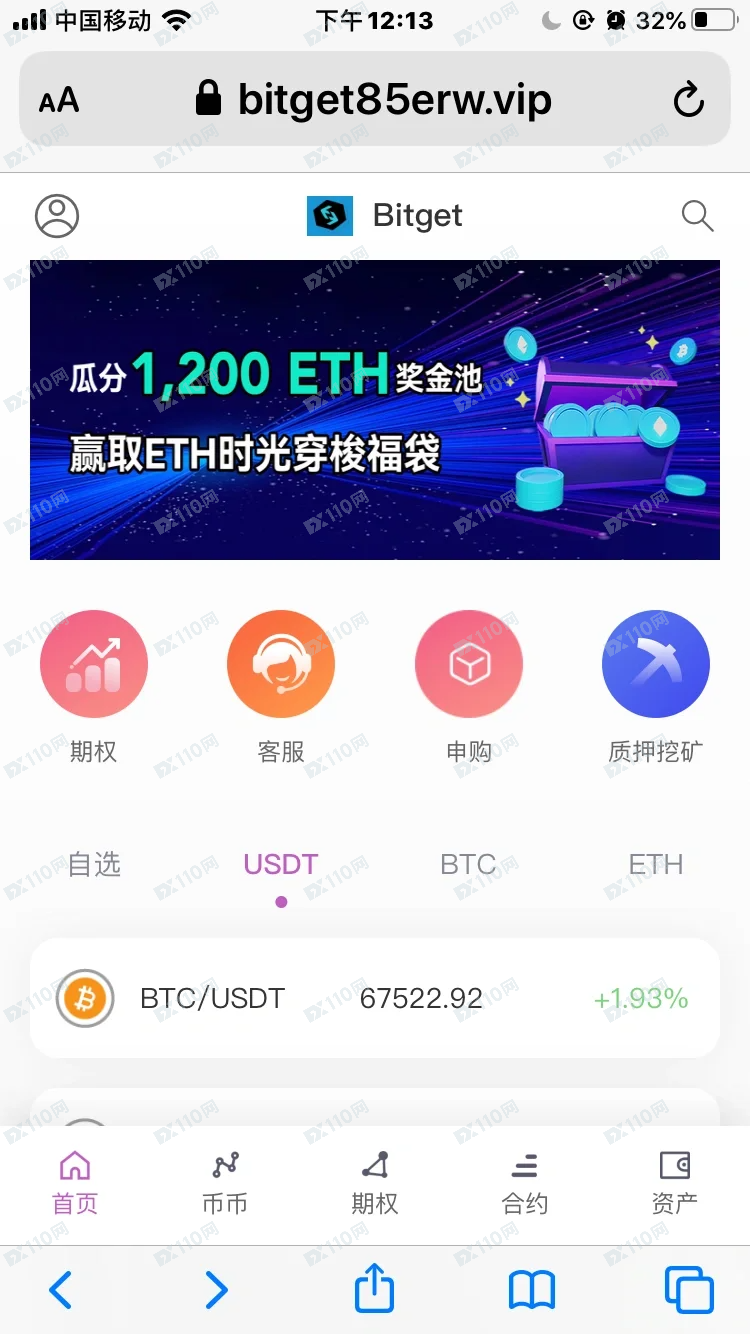Open 质押挖矿 staking mining

click(656, 665)
